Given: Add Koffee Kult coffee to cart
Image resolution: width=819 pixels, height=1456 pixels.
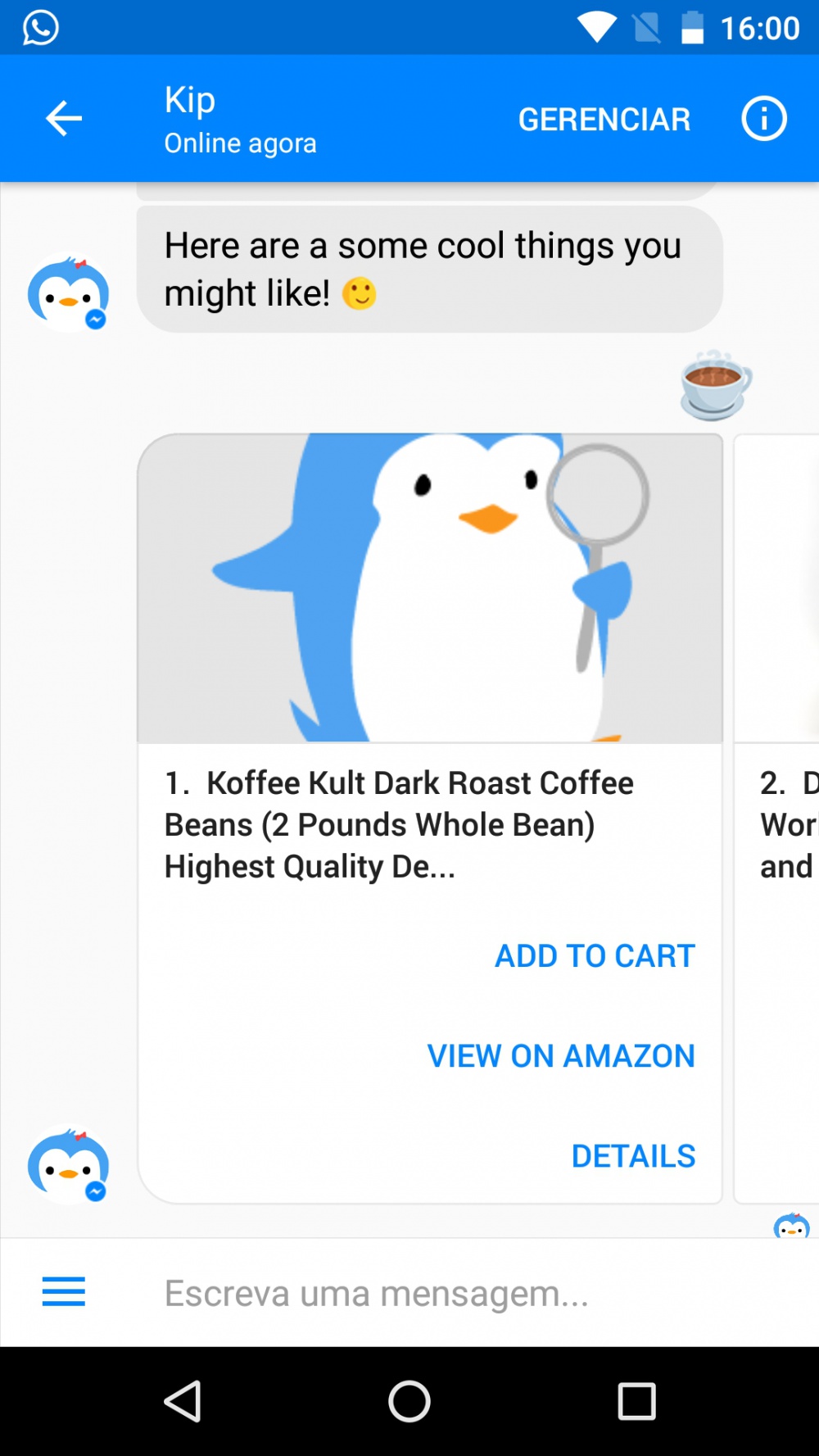Looking at the screenshot, I should 595,956.
